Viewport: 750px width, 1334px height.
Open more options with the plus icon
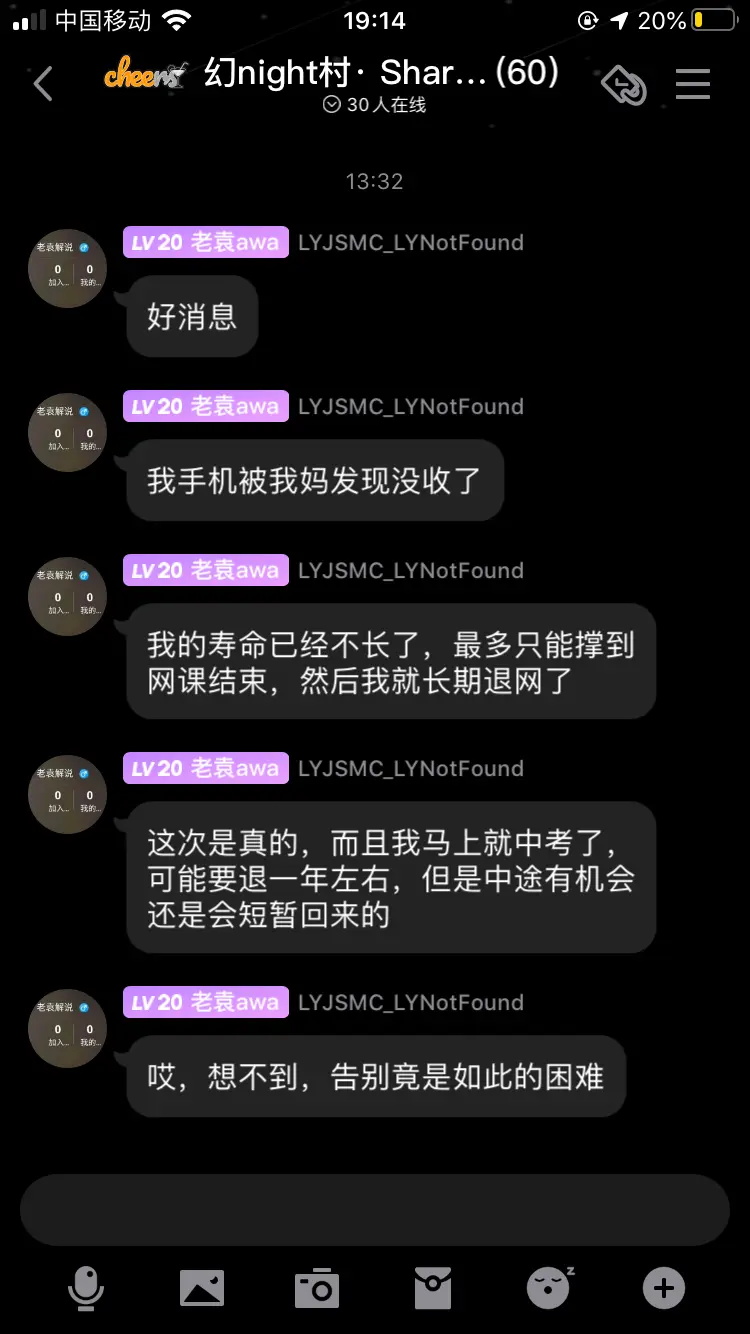click(664, 1288)
